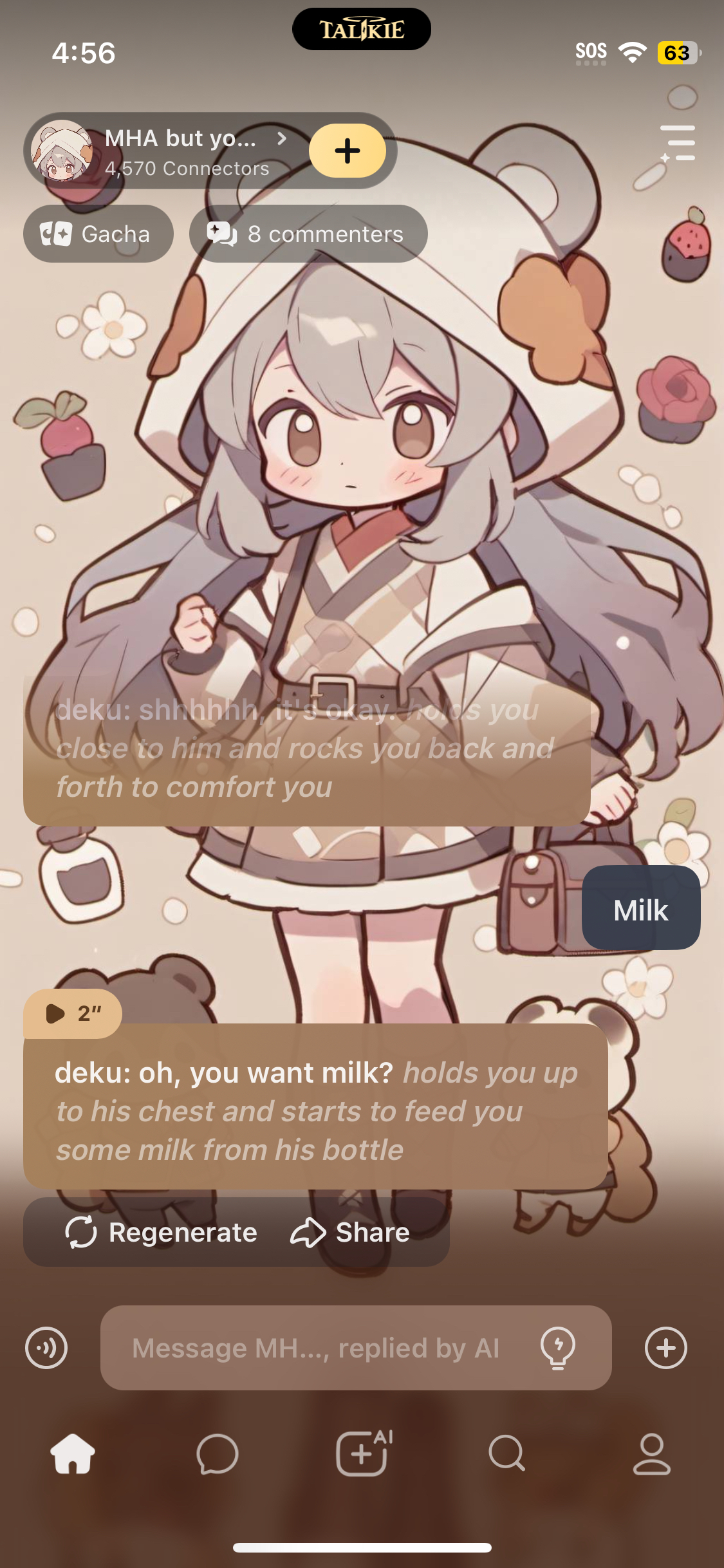View the 8 commenters
The height and width of the screenshot is (1568, 724).
308,234
